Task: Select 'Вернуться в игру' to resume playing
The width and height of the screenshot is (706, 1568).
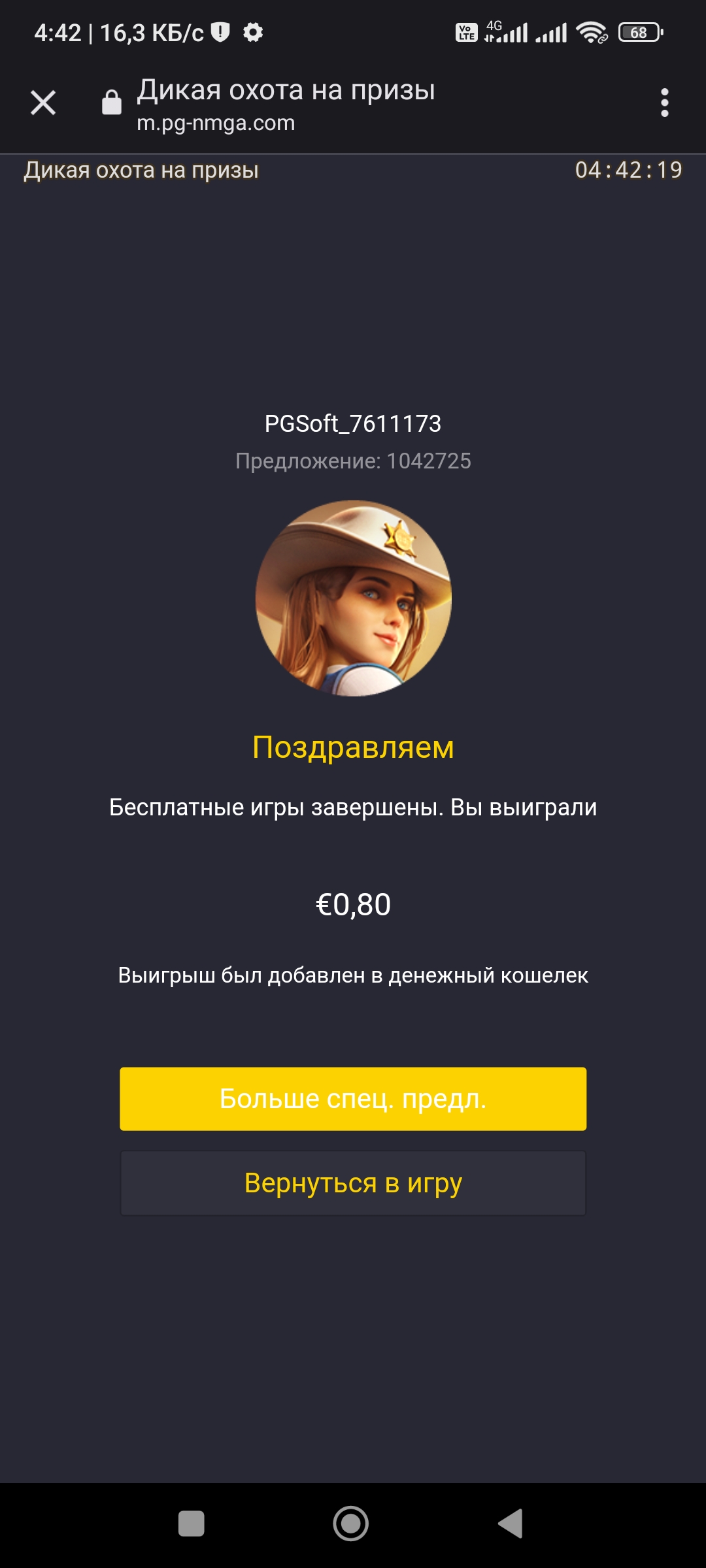Action: pyautogui.click(x=353, y=1183)
